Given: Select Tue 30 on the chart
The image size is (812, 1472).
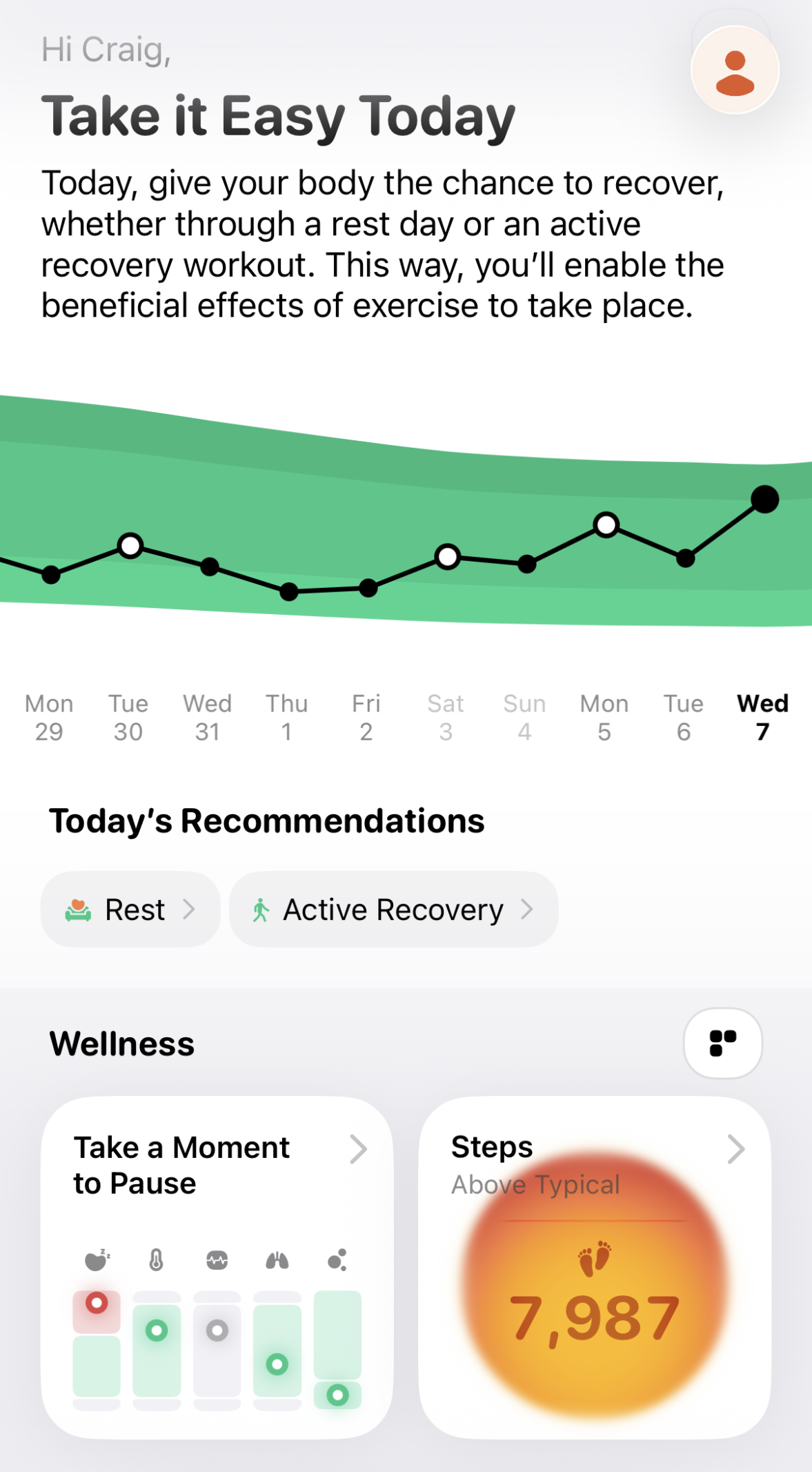Looking at the screenshot, I should tap(128, 717).
